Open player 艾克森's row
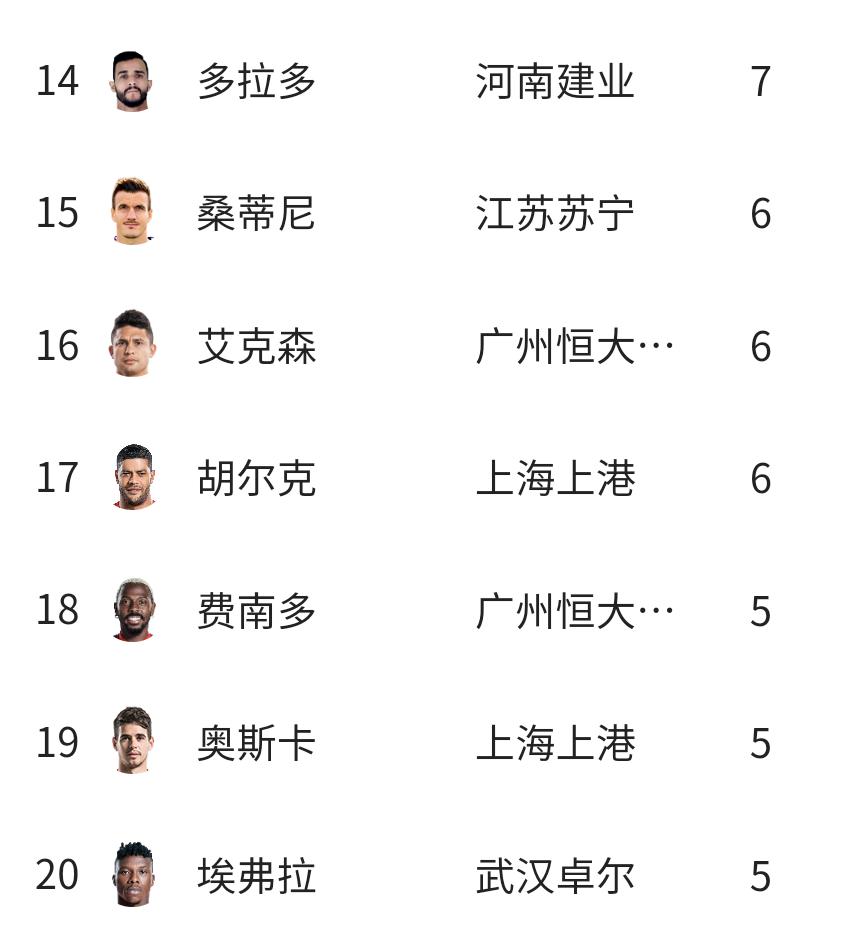The width and height of the screenshot is (842, 937). pyautogui.click(x=257, y=346)
